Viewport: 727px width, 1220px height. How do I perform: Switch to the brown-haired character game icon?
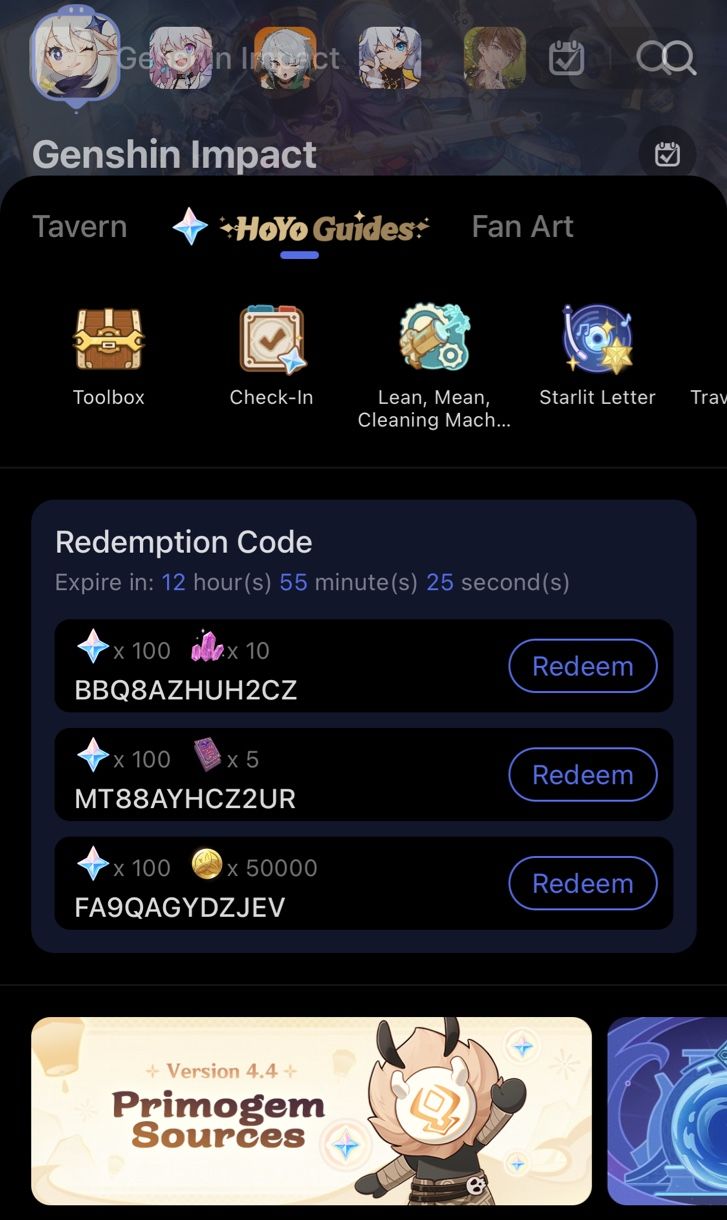click(x=494, y=58)
